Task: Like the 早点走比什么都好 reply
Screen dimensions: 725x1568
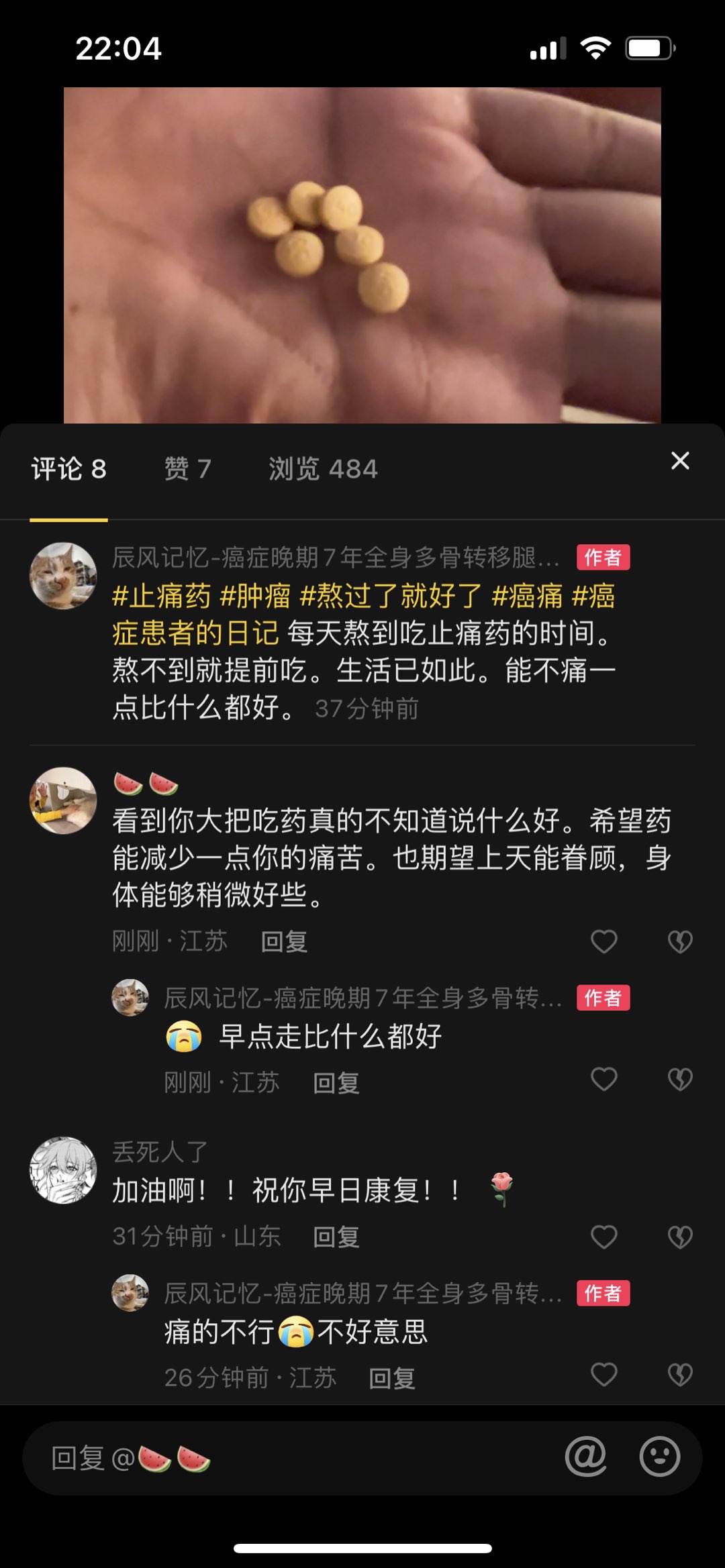Action: [x=603, y=1079]
